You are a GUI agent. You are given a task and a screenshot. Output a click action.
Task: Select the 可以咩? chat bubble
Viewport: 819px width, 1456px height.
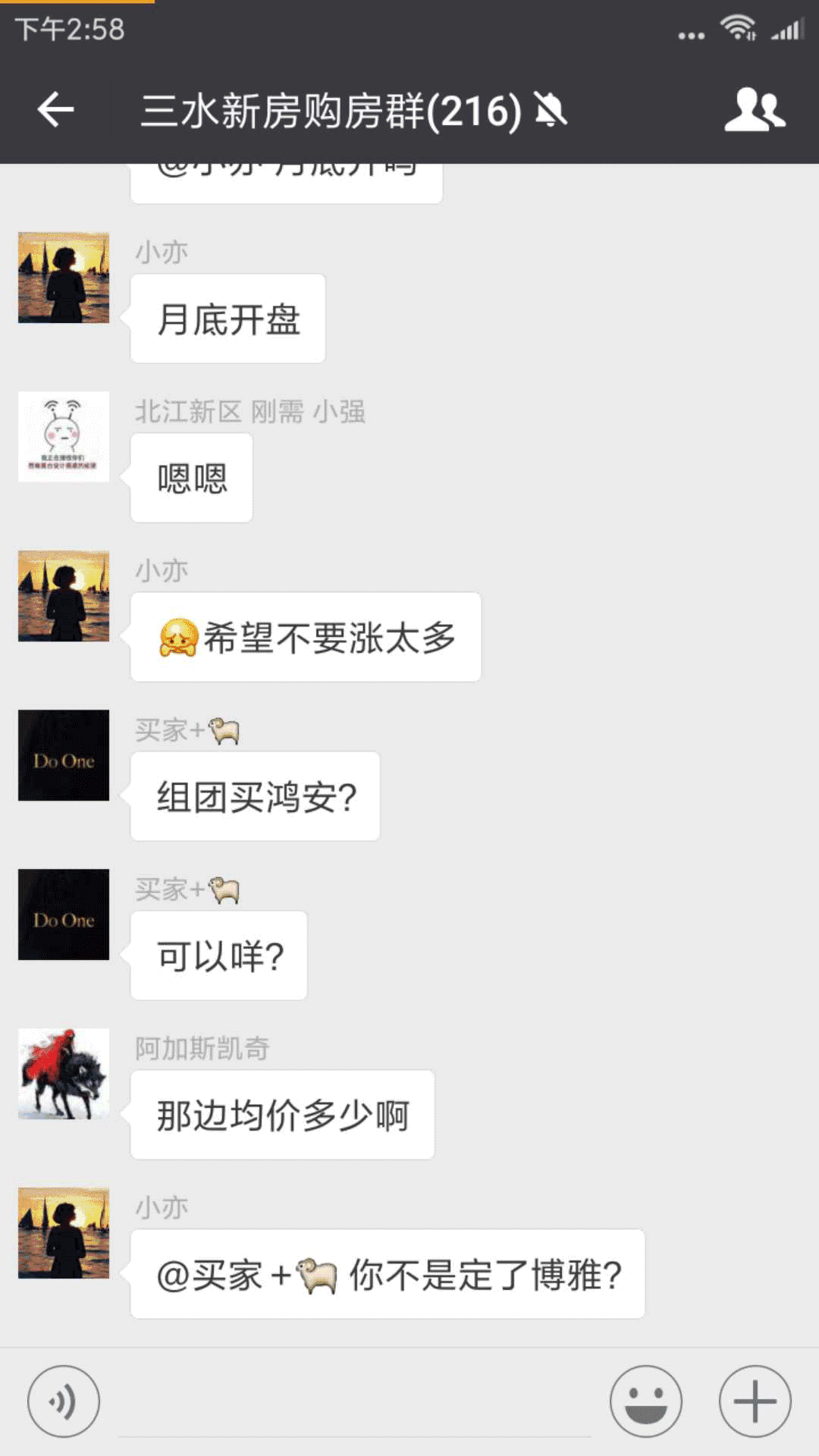[220, 955]
